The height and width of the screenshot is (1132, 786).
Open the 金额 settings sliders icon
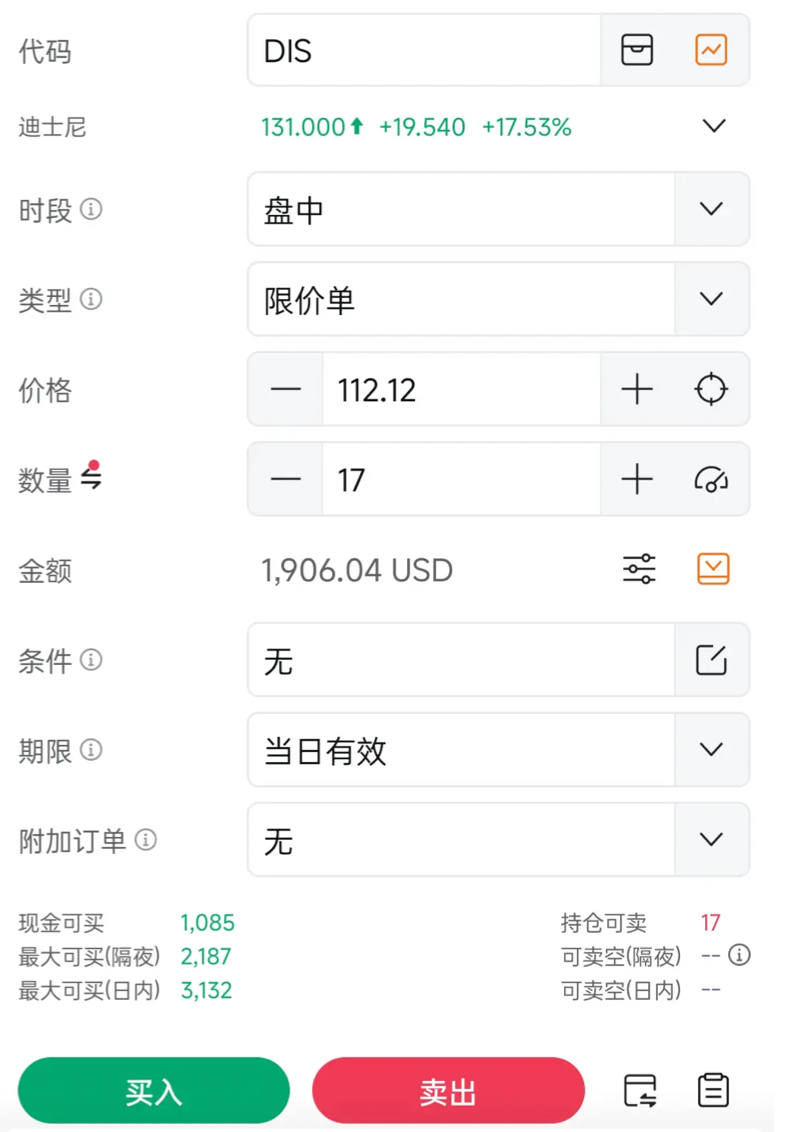(x=639, y=570)
